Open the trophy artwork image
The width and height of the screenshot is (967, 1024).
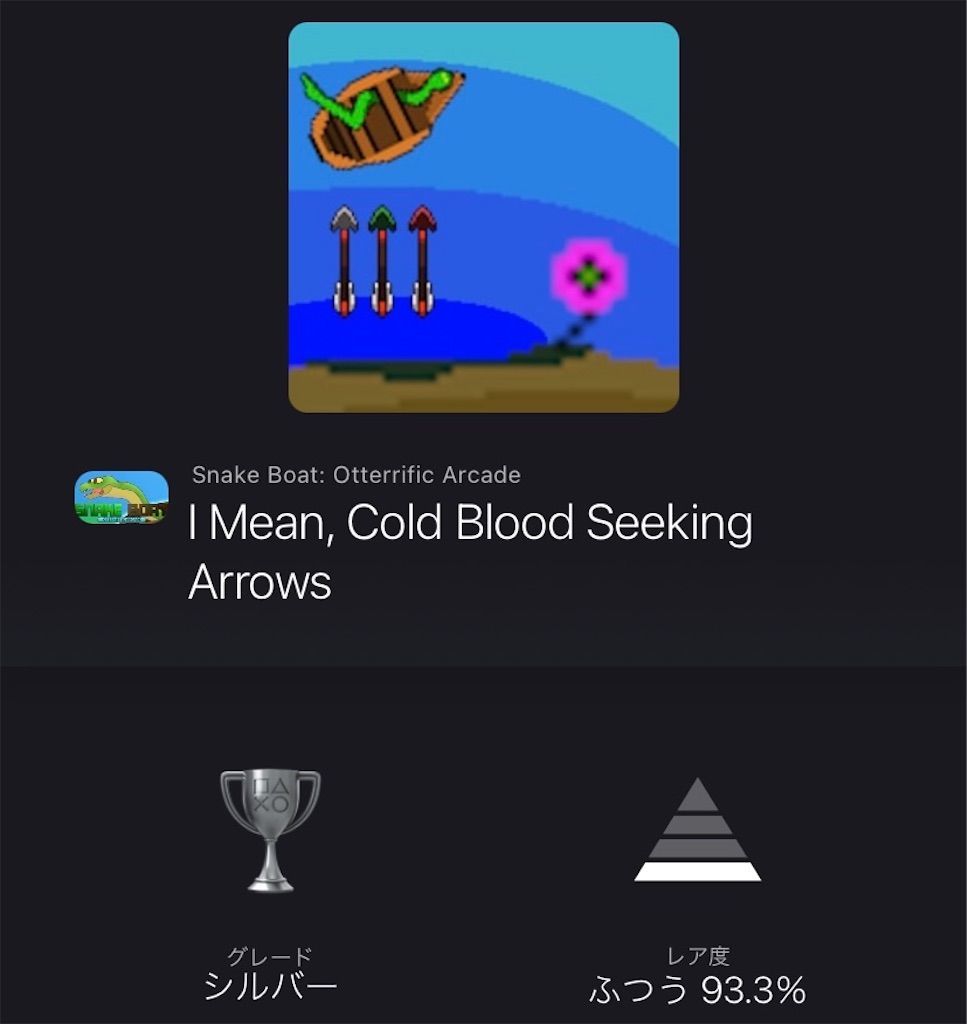(x=483, y=217)
